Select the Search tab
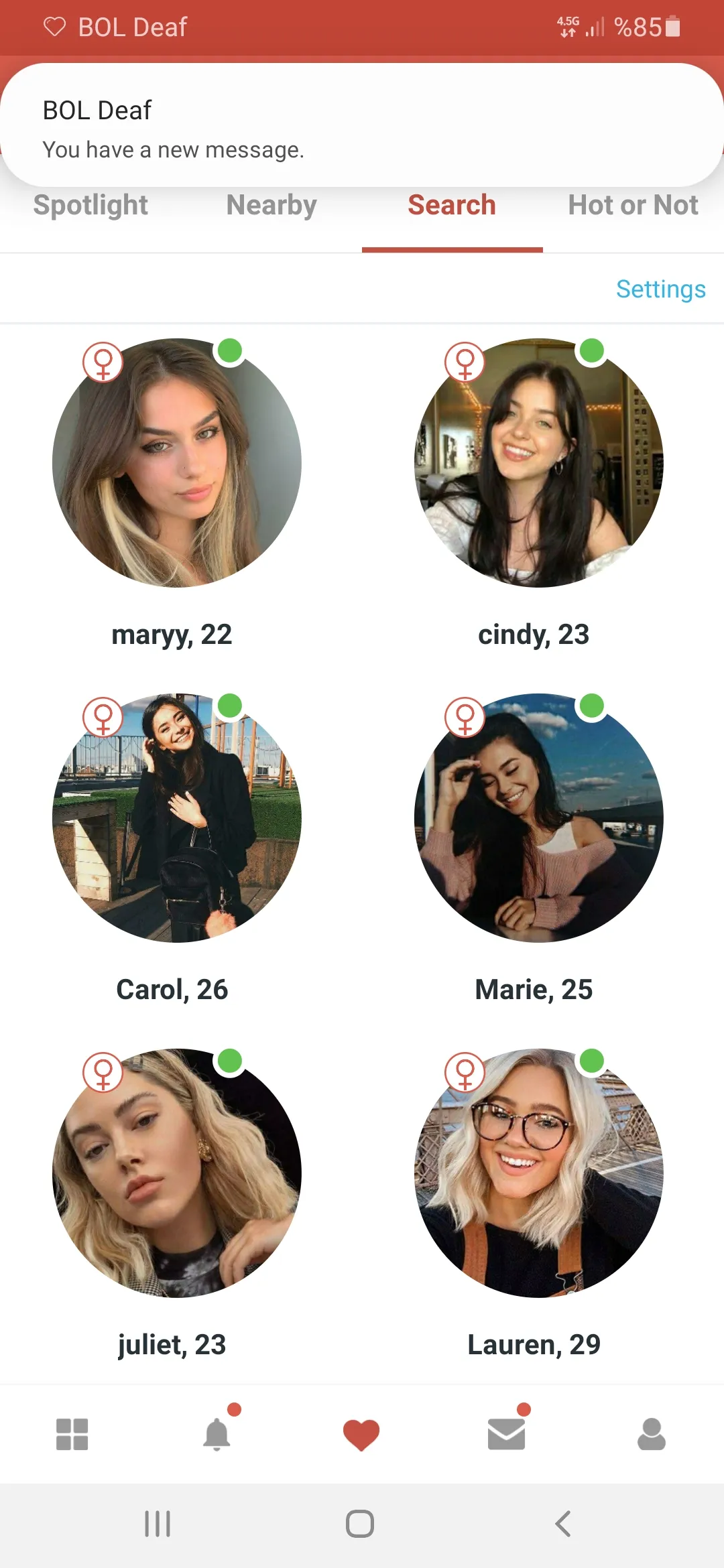Screen dimensions: 724x1568 click(452, 206)
